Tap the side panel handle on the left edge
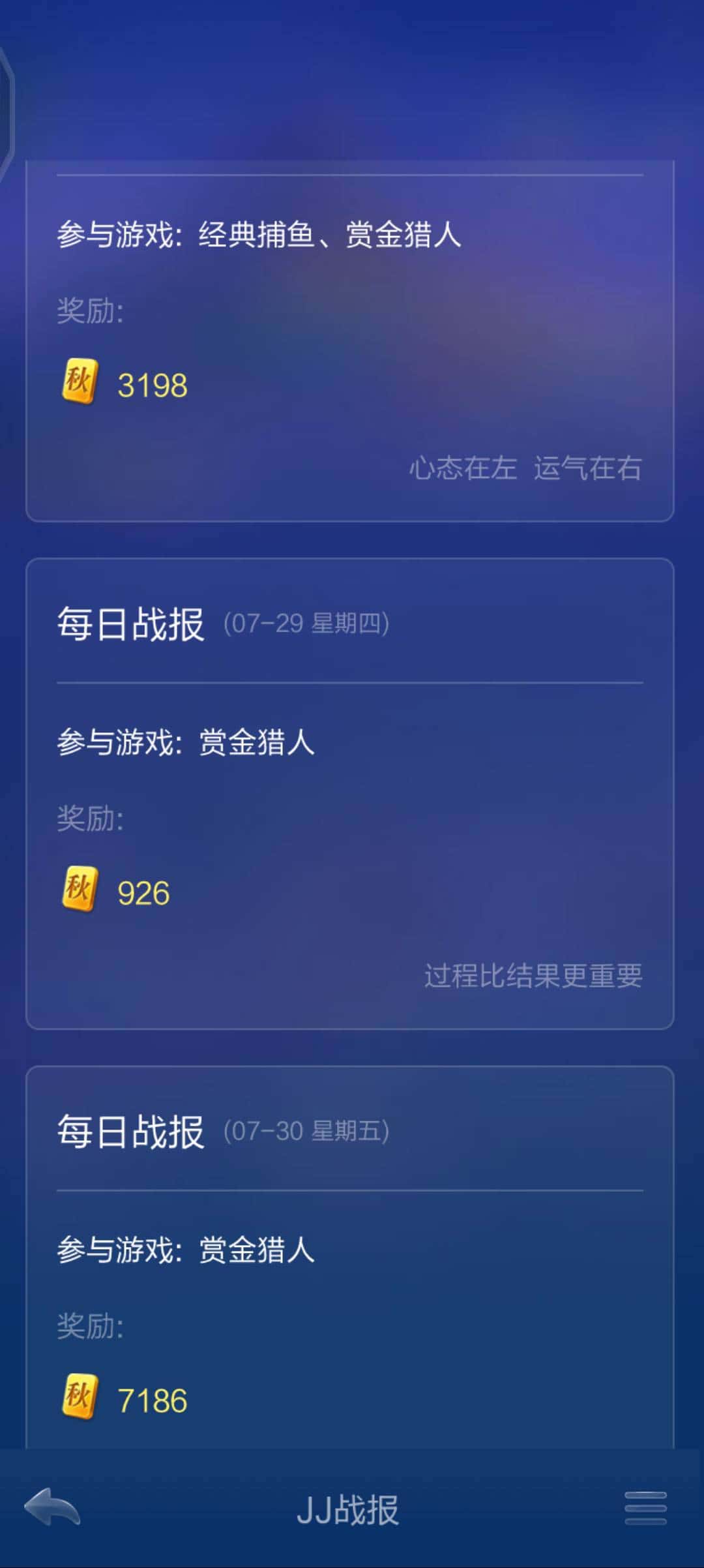 [x=7, y=104]
